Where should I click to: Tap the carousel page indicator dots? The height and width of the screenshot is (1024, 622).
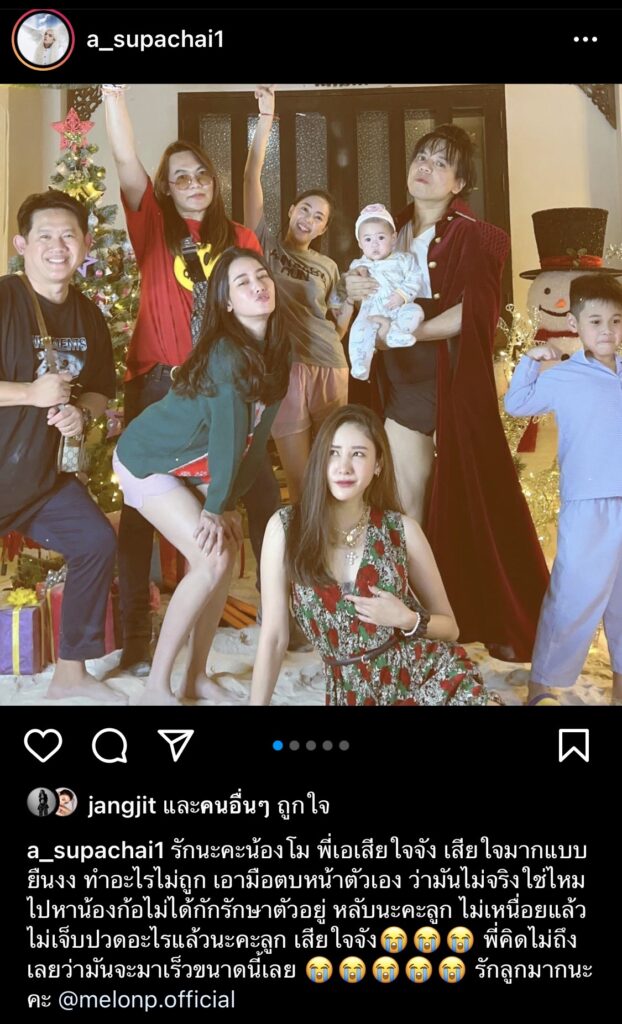point(311,745)
